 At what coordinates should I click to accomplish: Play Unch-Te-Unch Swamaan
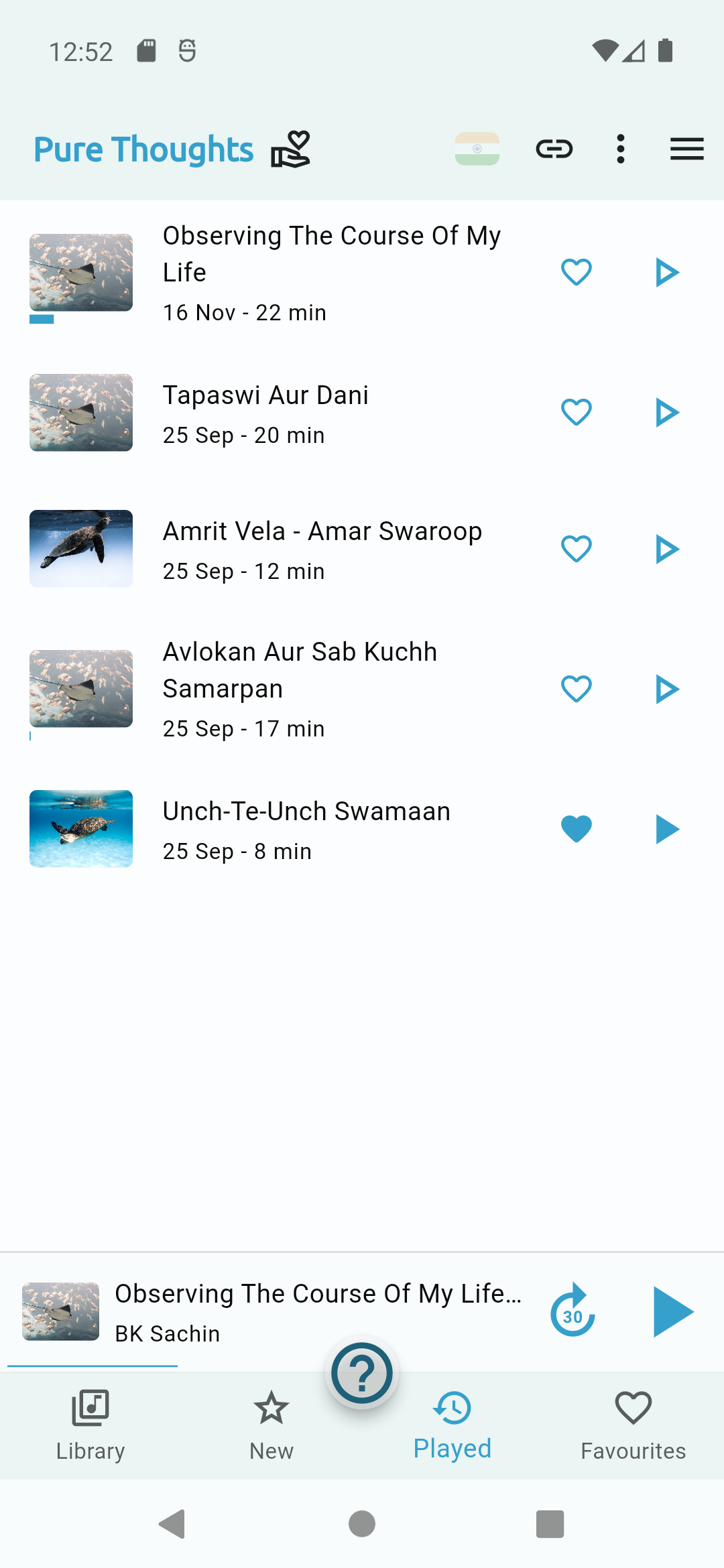click(x=666, y=829)
